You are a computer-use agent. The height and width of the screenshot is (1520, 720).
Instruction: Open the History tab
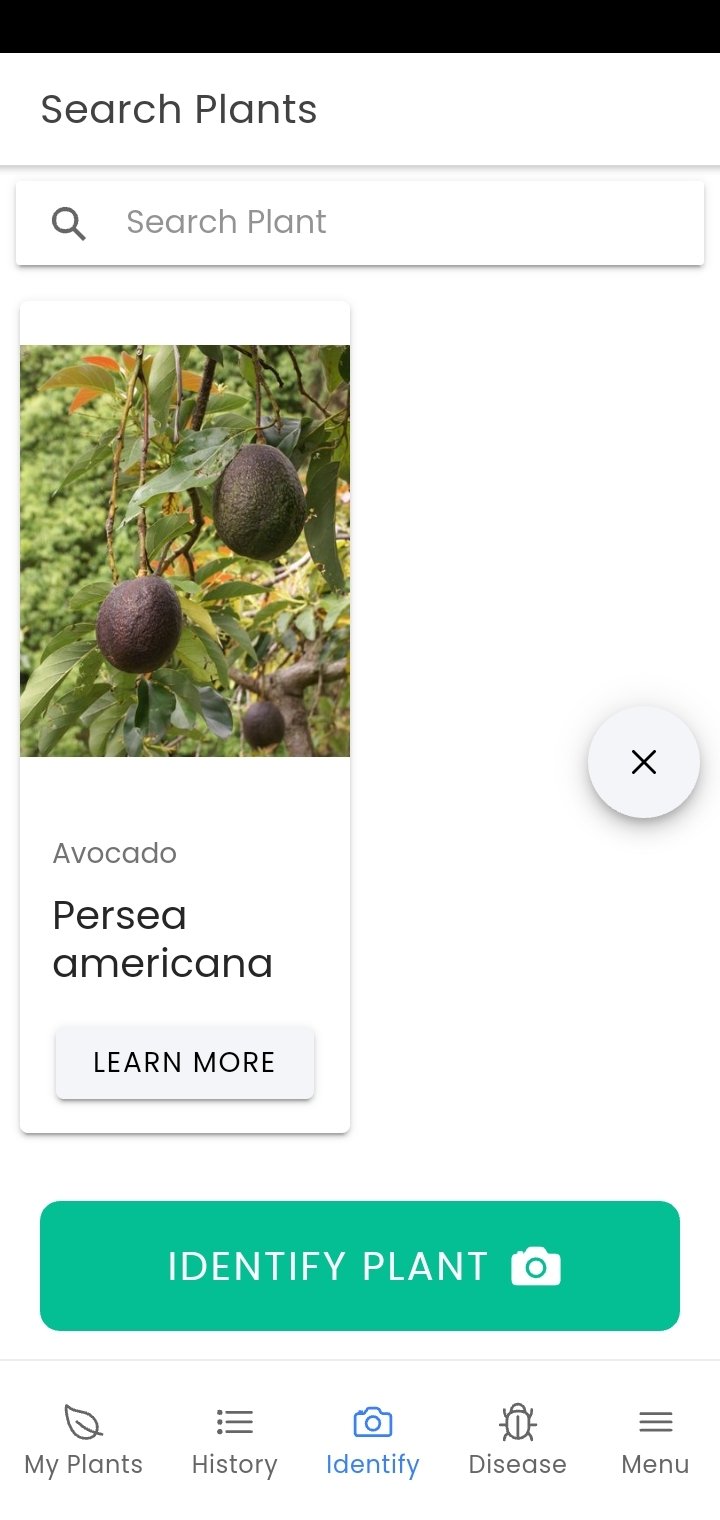pos(234,1440)
